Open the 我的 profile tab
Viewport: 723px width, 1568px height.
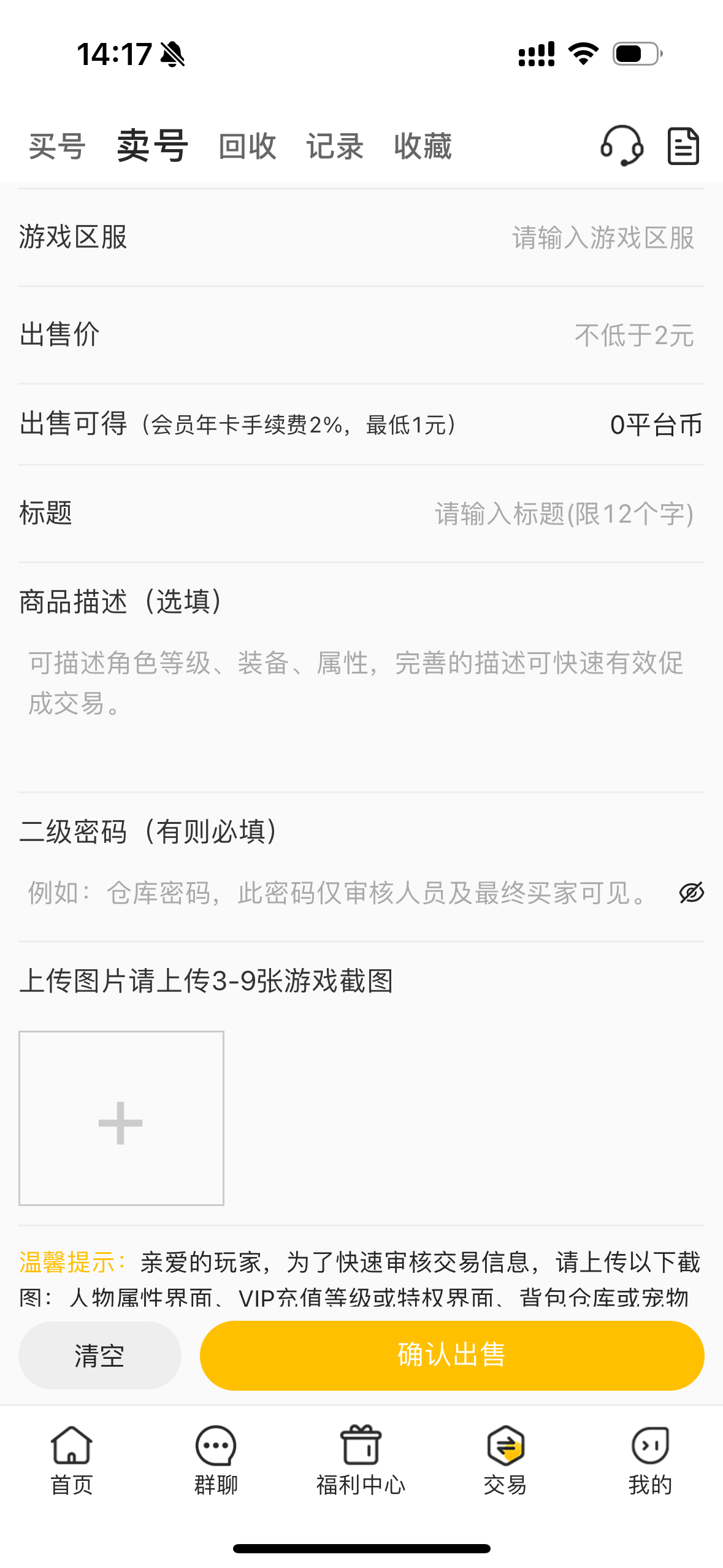pos(650,1460)
